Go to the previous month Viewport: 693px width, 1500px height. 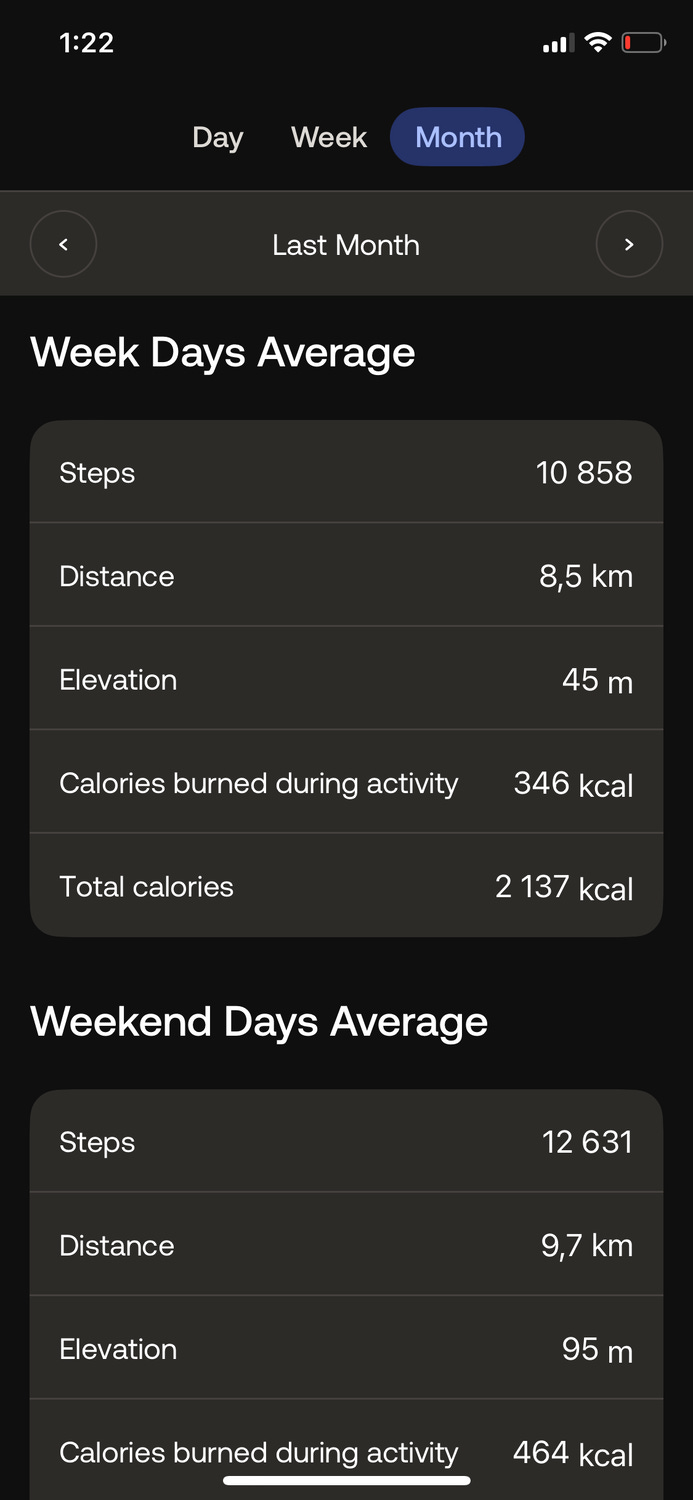pyautogui.click(x=63, y=244)
